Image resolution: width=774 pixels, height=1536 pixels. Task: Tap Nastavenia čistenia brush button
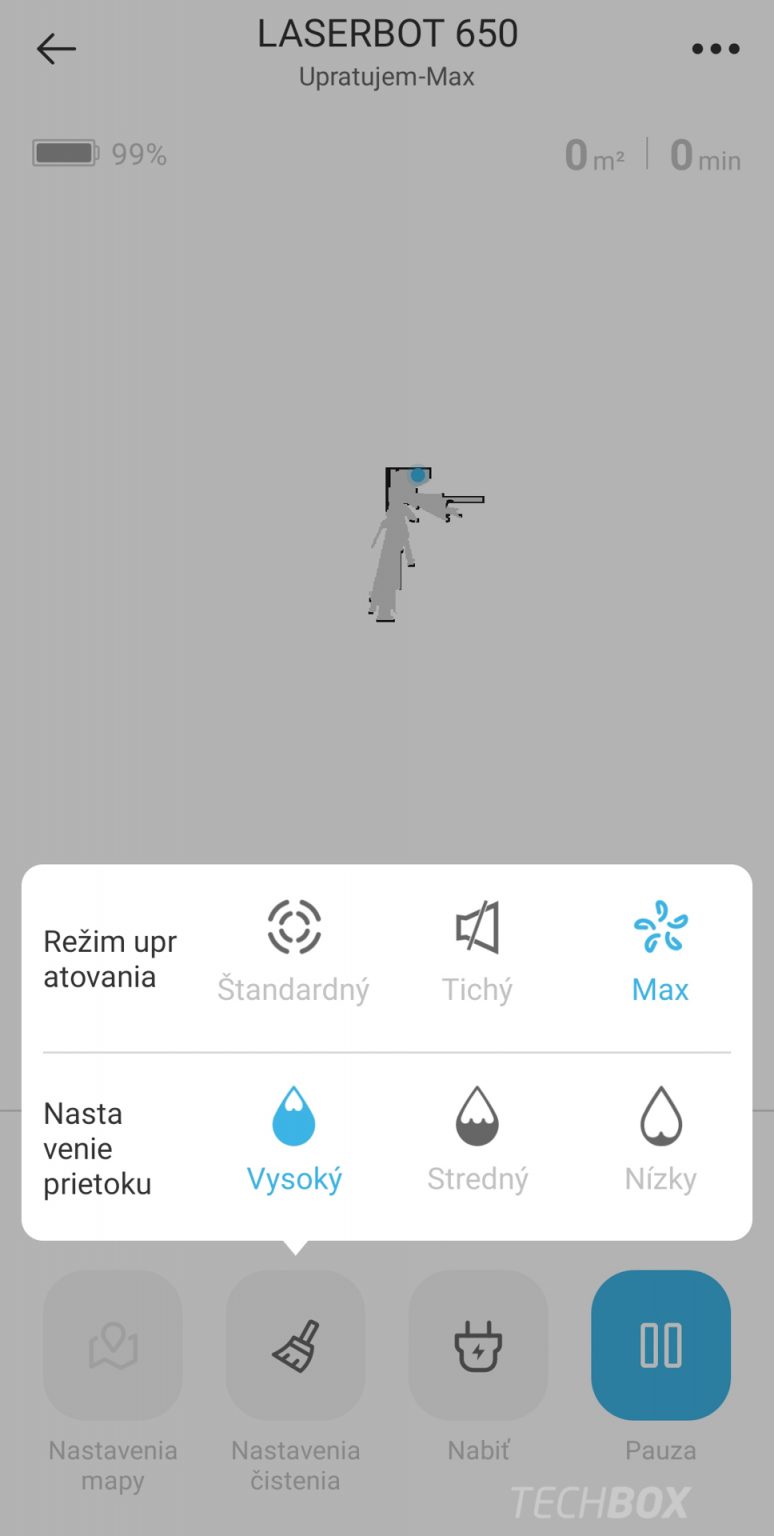pos(295,1345)
